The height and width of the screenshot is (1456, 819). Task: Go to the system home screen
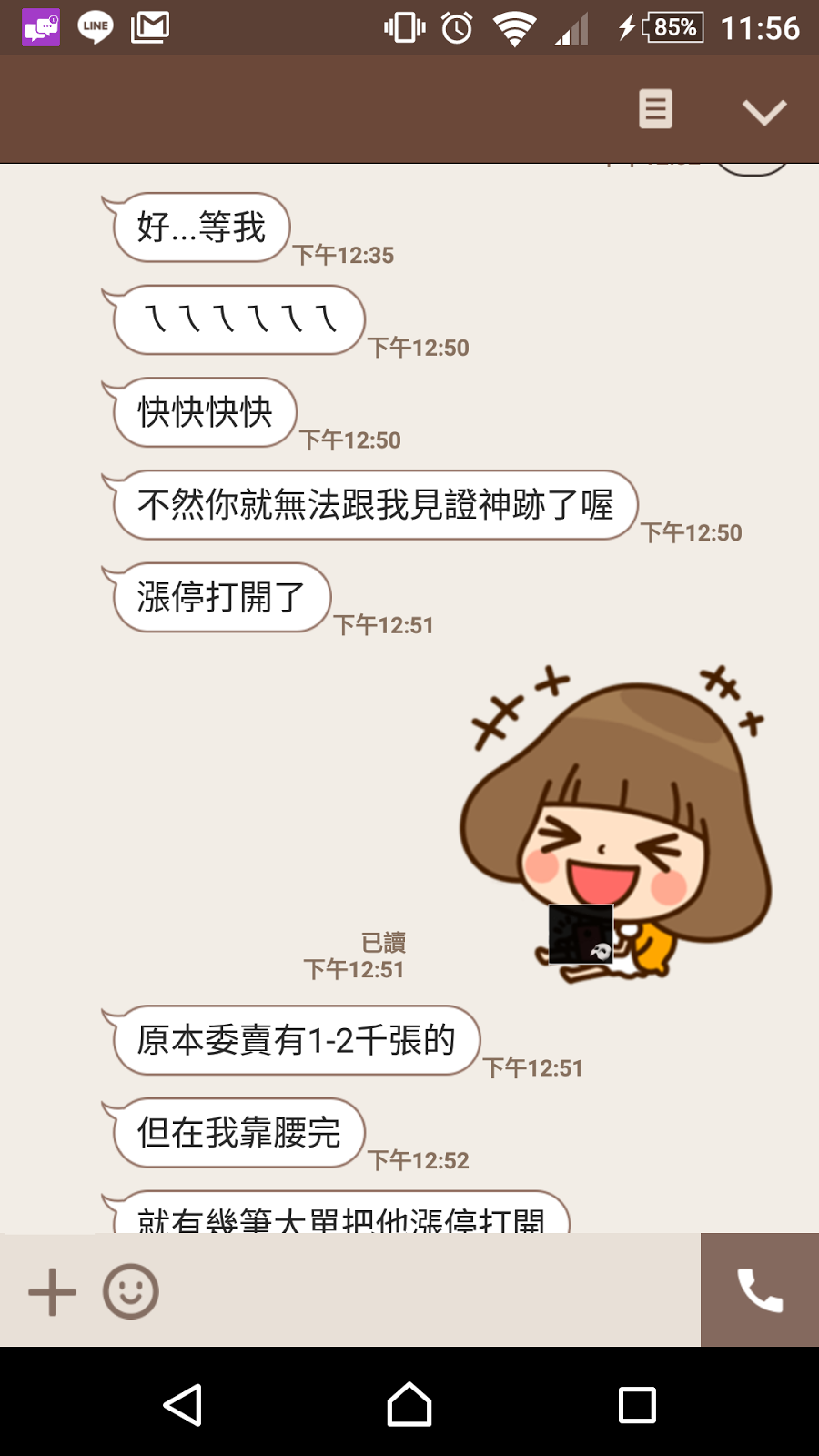point(409,1404)
